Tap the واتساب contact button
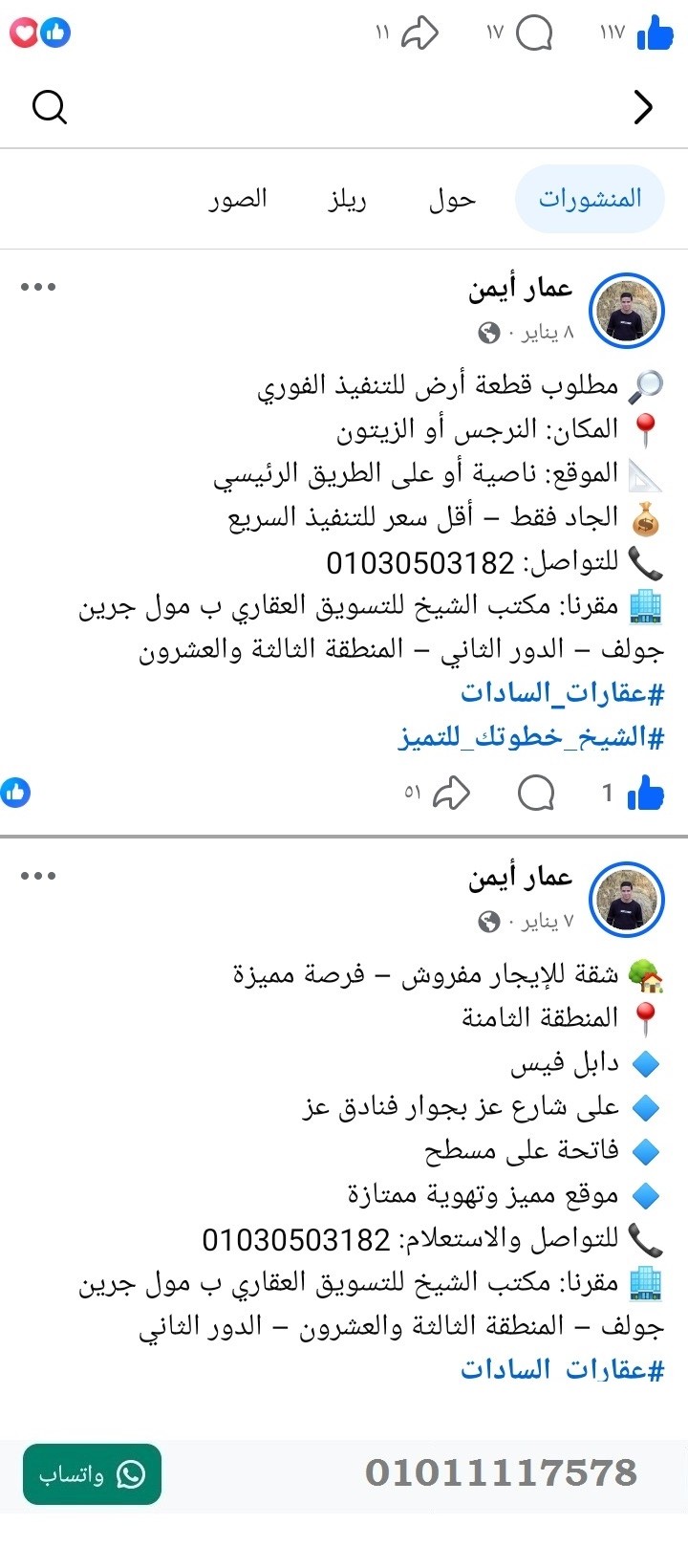Screen dimensions: 688x1568 (91, 1475)
